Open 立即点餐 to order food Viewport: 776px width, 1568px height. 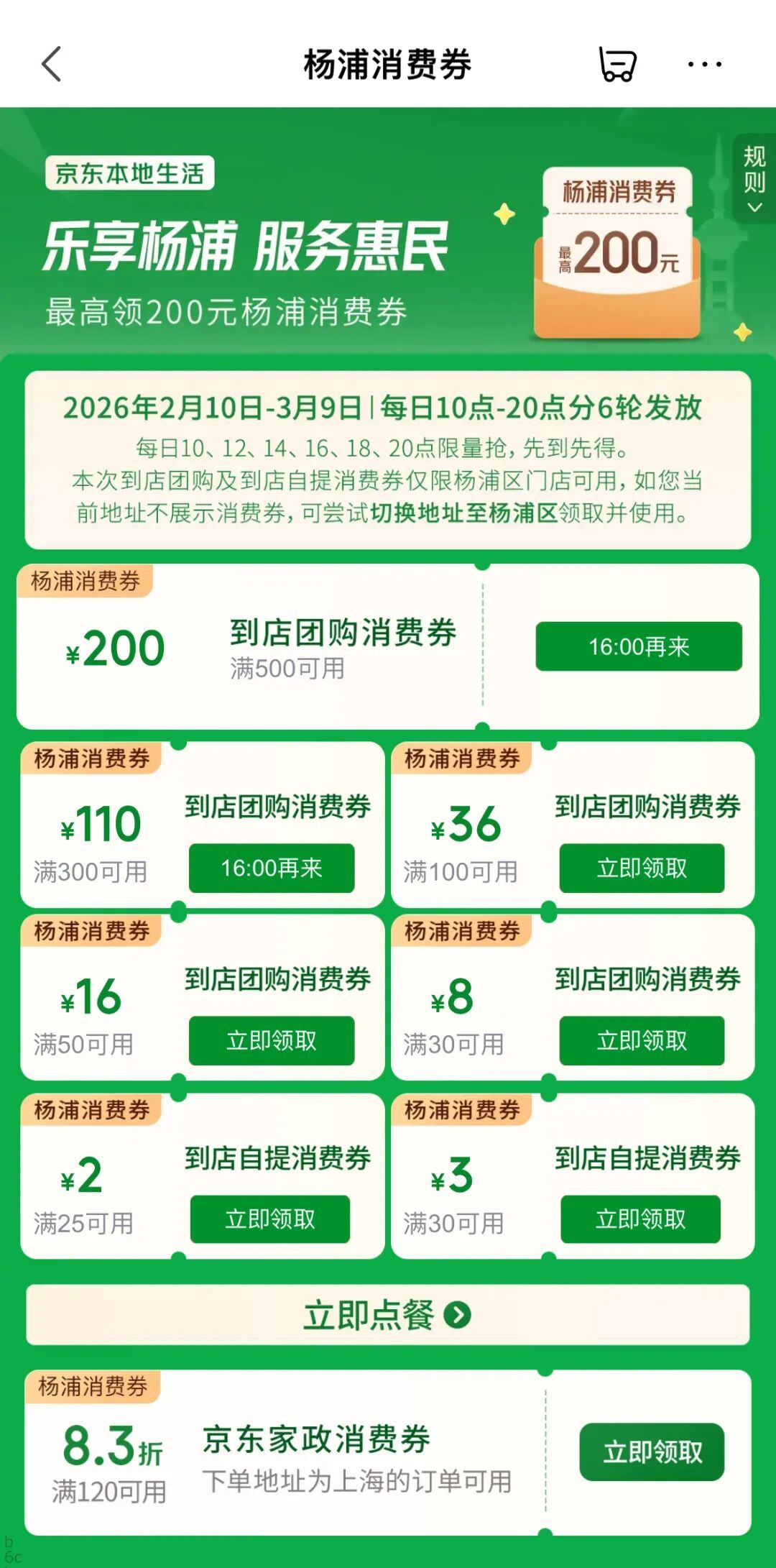387,1315
